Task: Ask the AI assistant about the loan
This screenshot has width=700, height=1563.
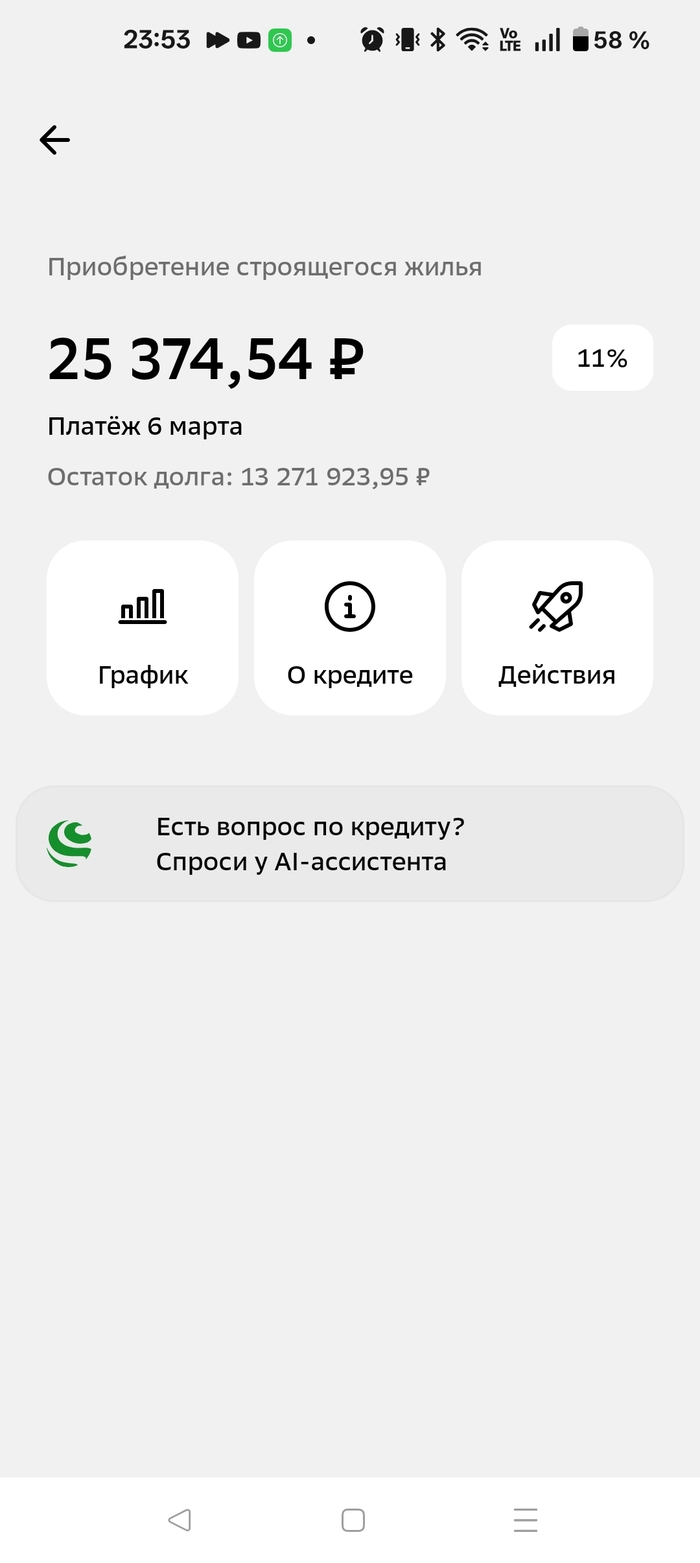Action: pos(350,844)
